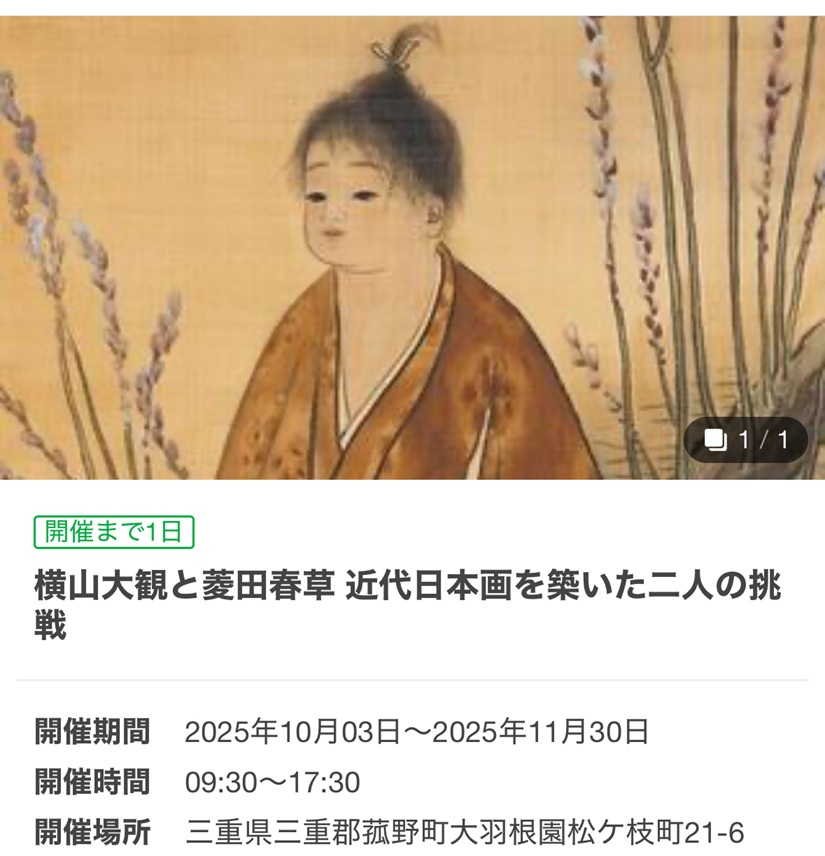Tap the 1 / 1 image gallery badge

point(746,440)
